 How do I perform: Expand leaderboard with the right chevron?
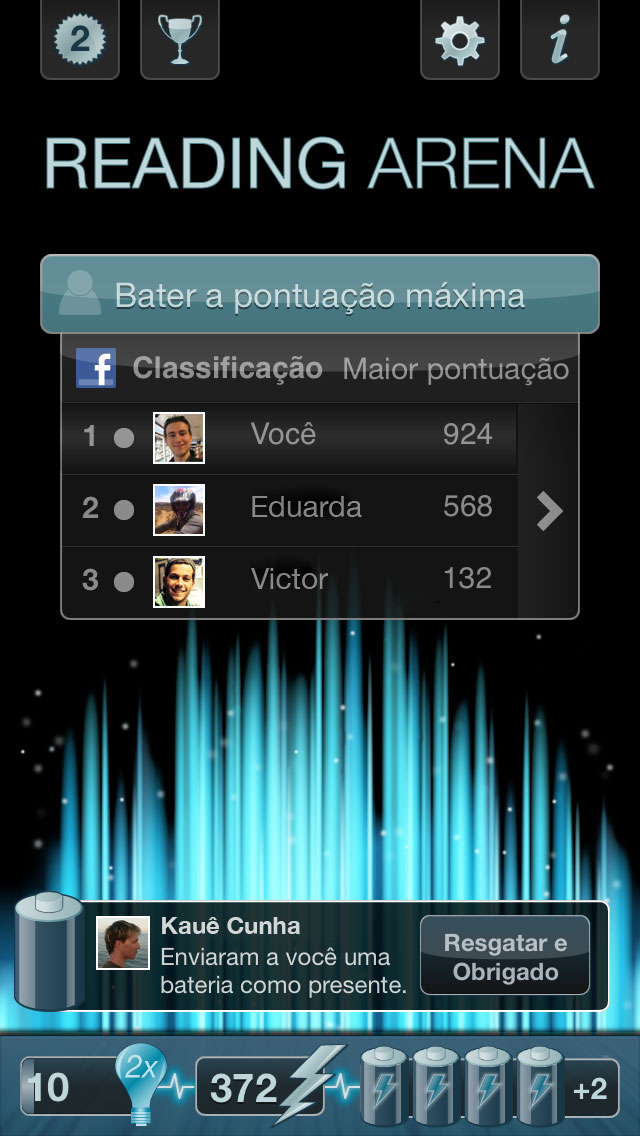pos(549,511)
